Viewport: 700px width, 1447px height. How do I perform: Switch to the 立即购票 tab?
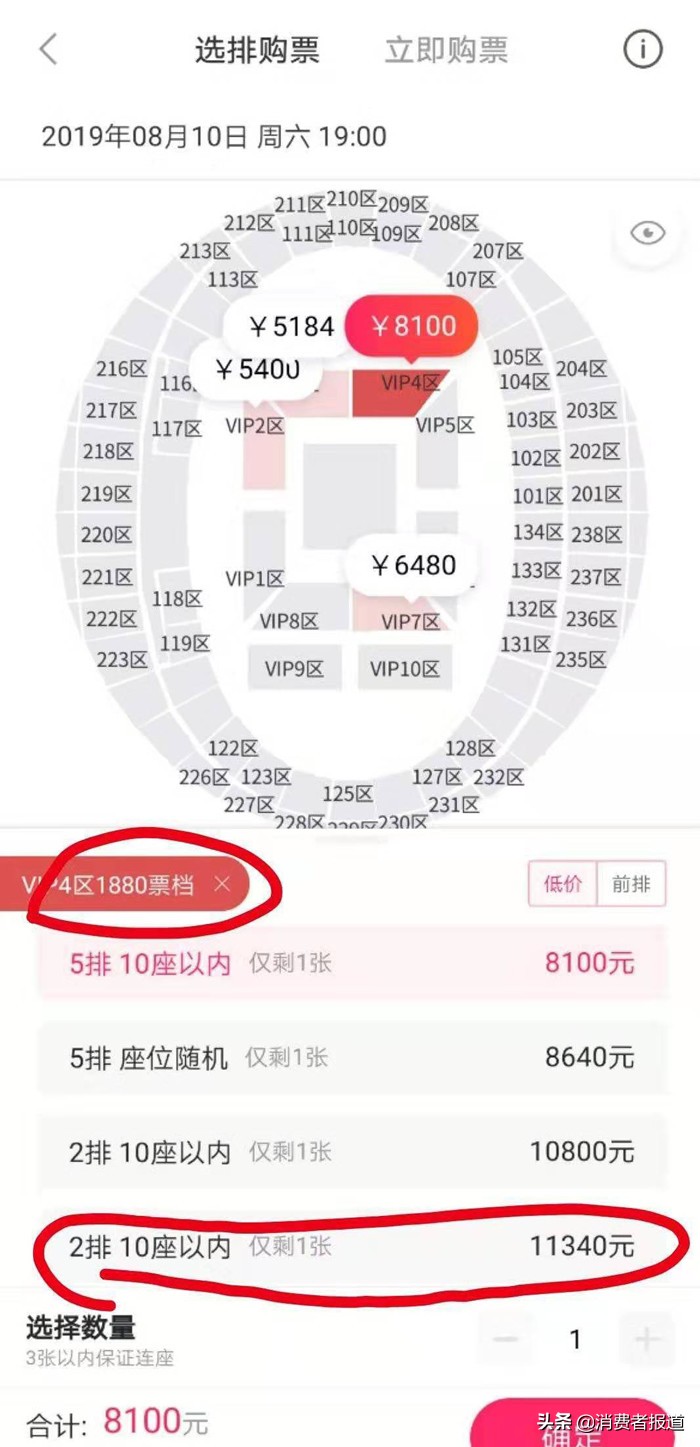pos(446,50)
